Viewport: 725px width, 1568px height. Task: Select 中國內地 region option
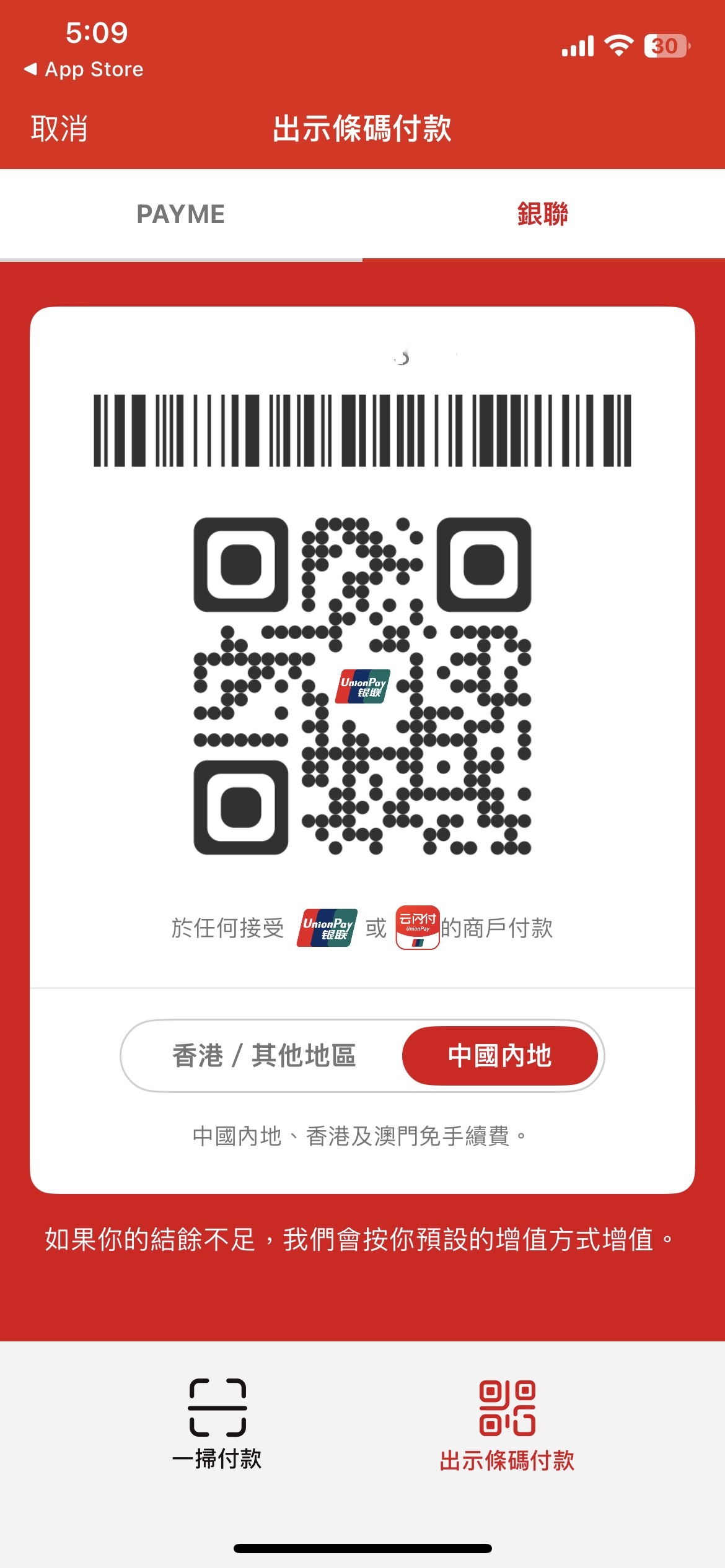pos(499,1055)
